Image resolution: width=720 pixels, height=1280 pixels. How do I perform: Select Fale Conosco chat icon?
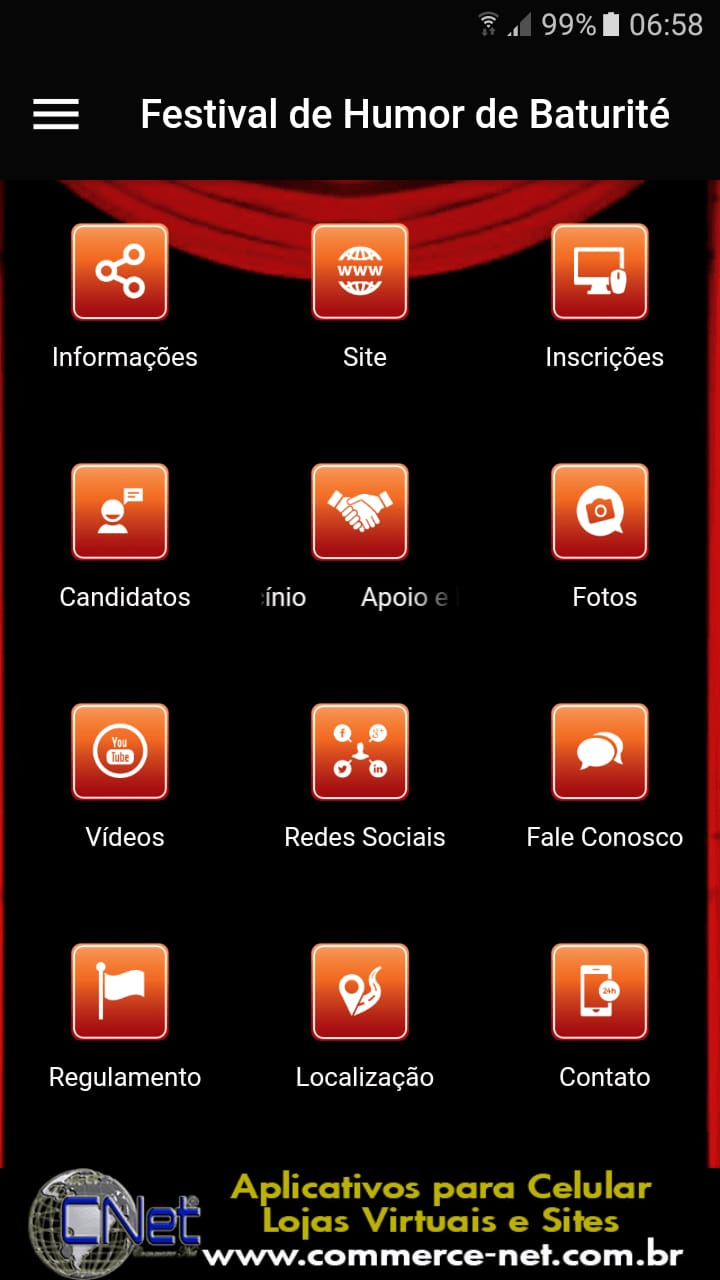click(x=600, y=752)
